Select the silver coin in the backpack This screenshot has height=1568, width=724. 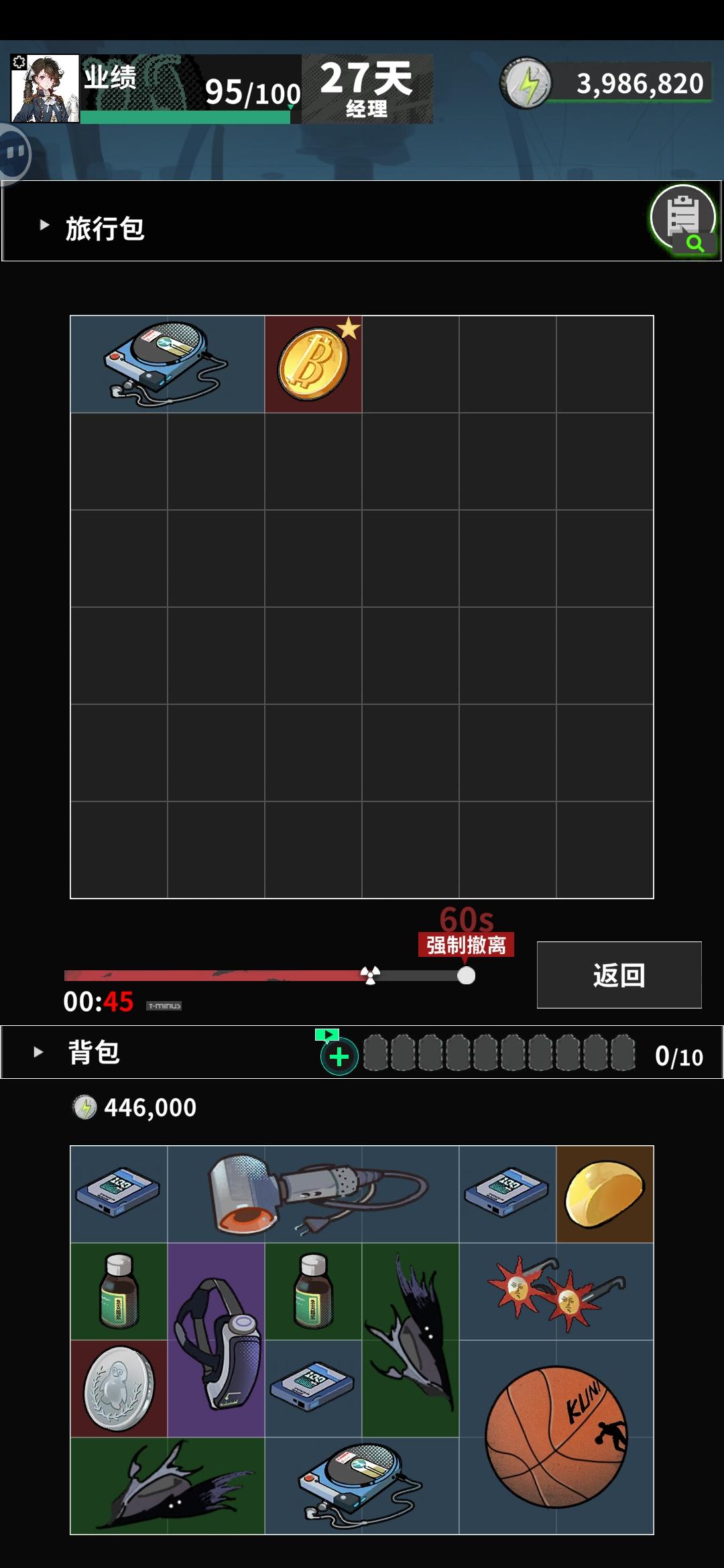119,1388
